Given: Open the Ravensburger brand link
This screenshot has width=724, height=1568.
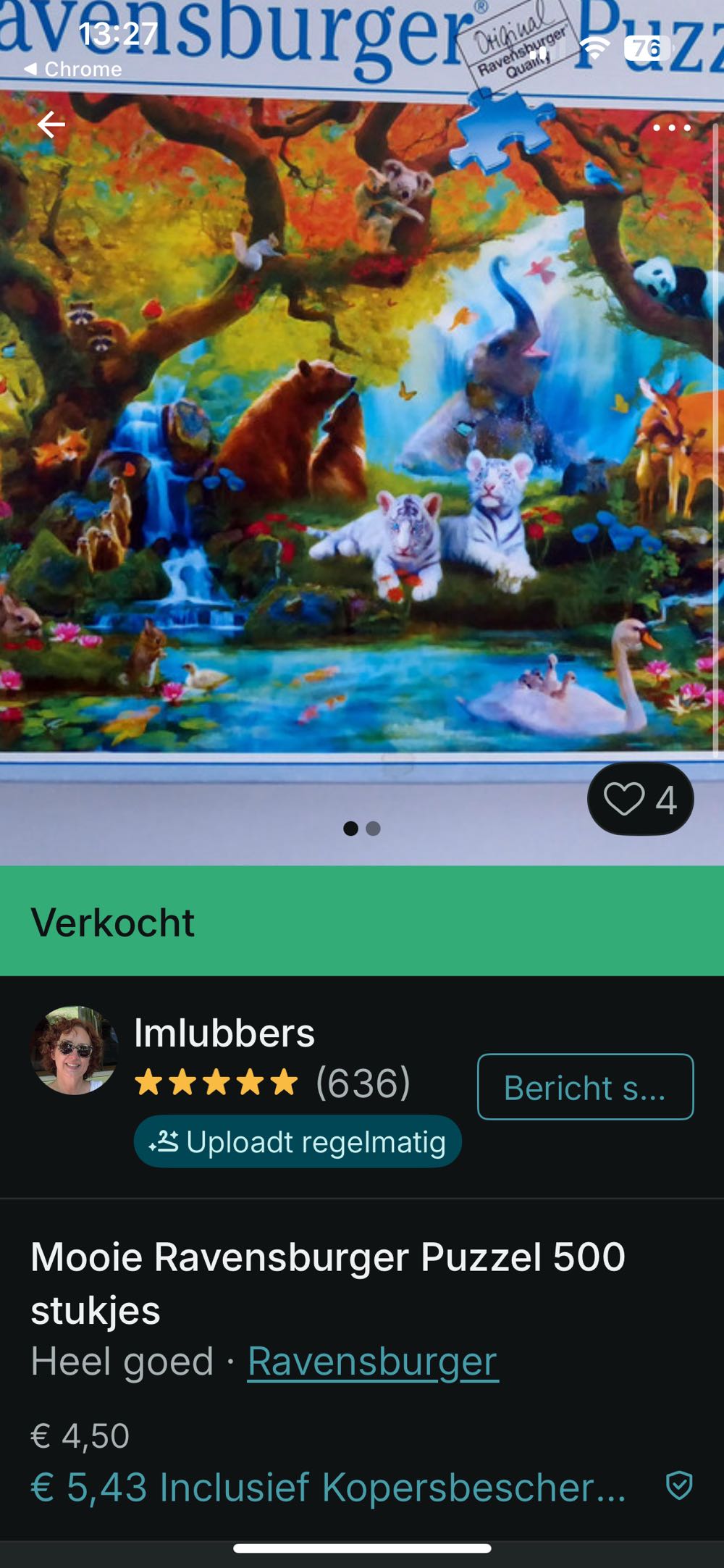Looking at the screenshot, I should click(x=372, y=1362).
